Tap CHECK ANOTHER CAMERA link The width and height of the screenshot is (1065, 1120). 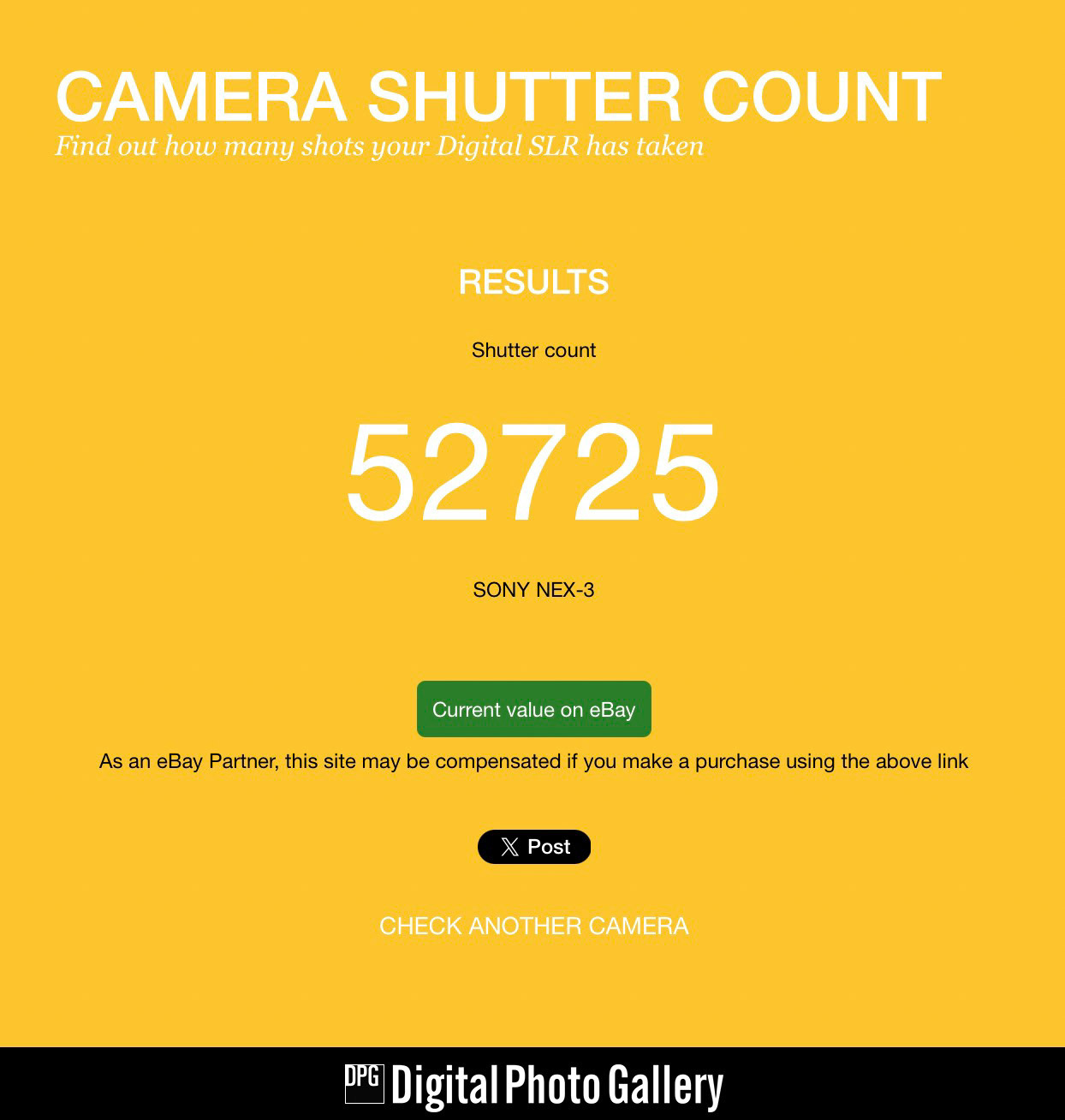pyautogui.click(x=533, y=926)
